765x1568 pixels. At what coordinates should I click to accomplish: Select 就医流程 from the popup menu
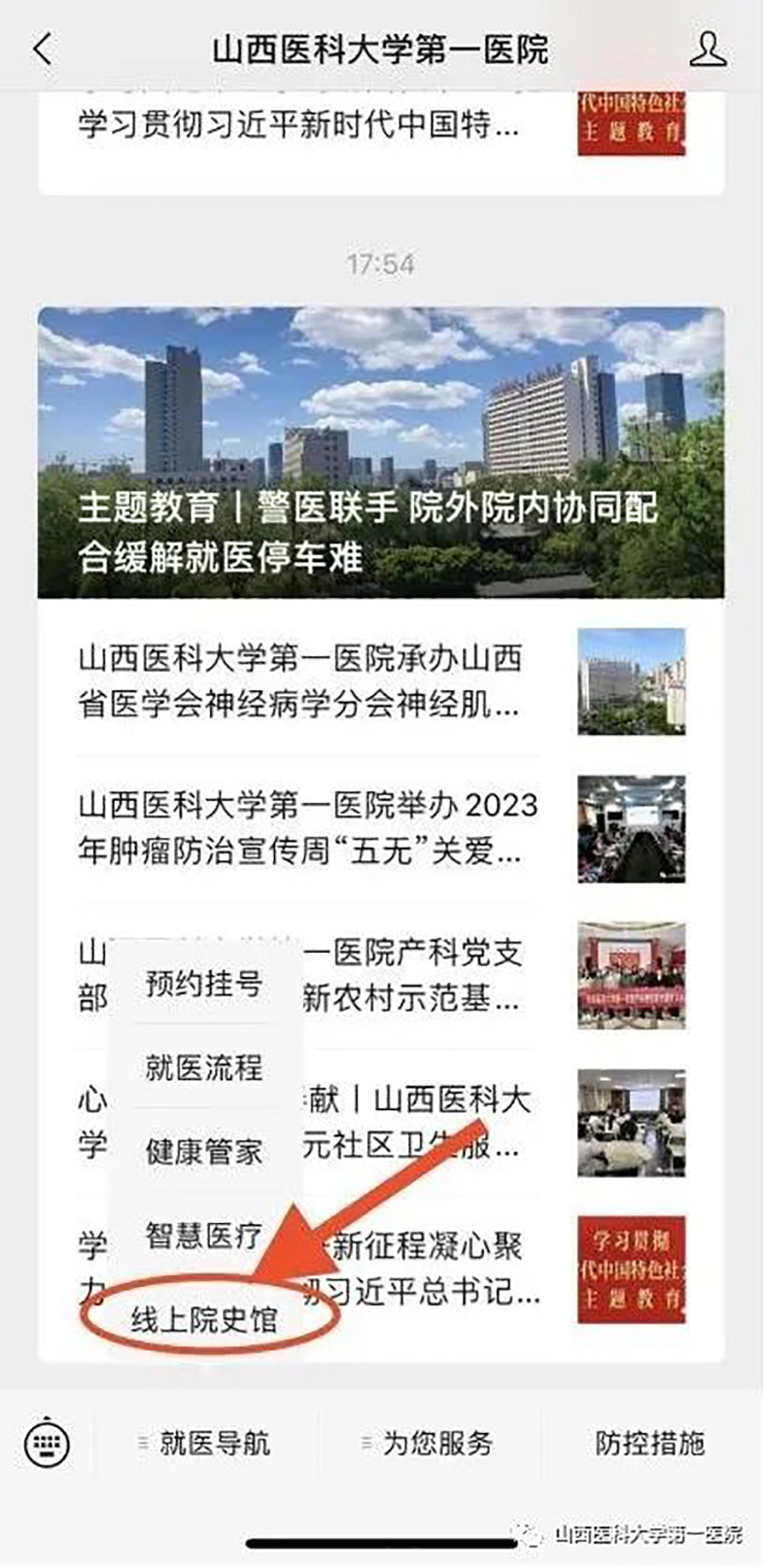pos(204,1067)
